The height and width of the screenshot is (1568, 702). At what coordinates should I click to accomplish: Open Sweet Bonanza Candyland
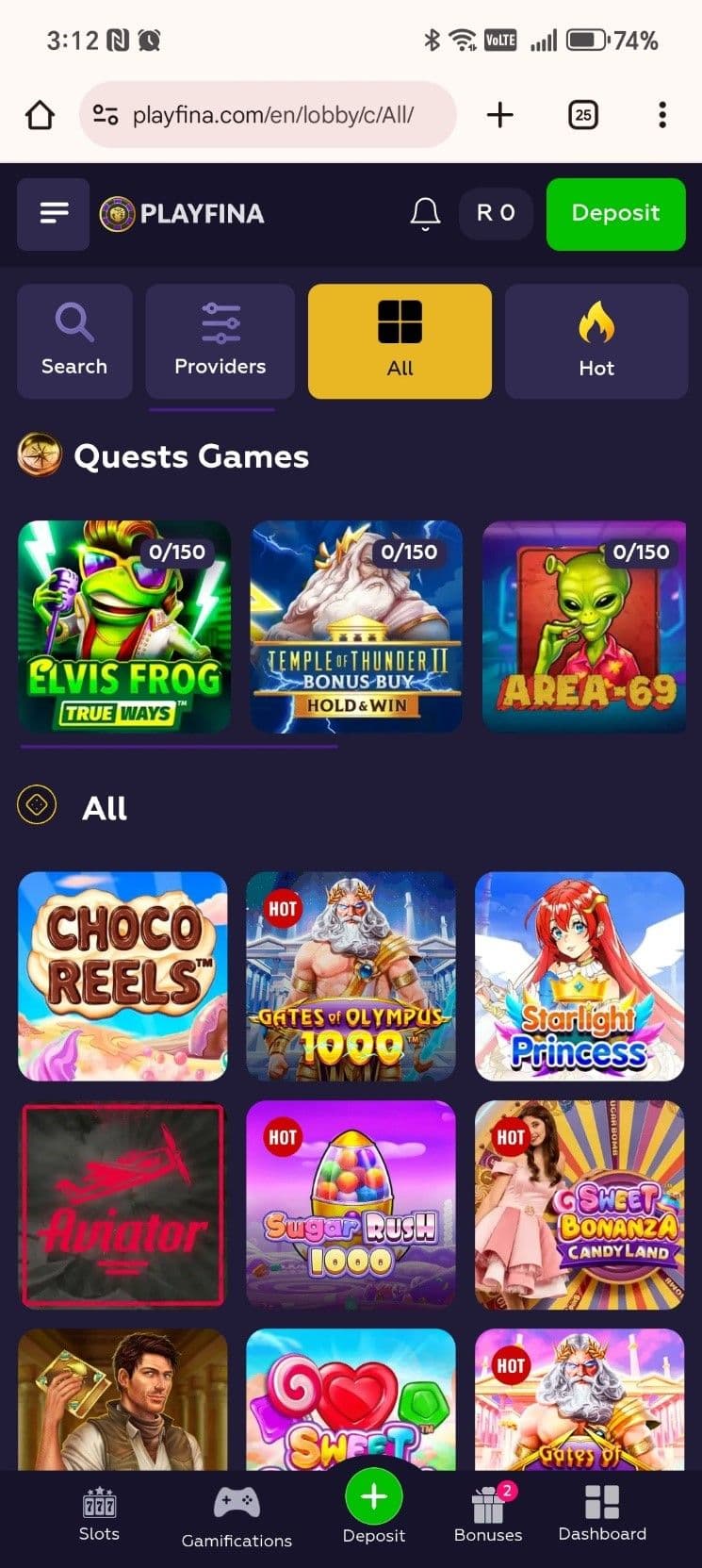pos(580,1205)
